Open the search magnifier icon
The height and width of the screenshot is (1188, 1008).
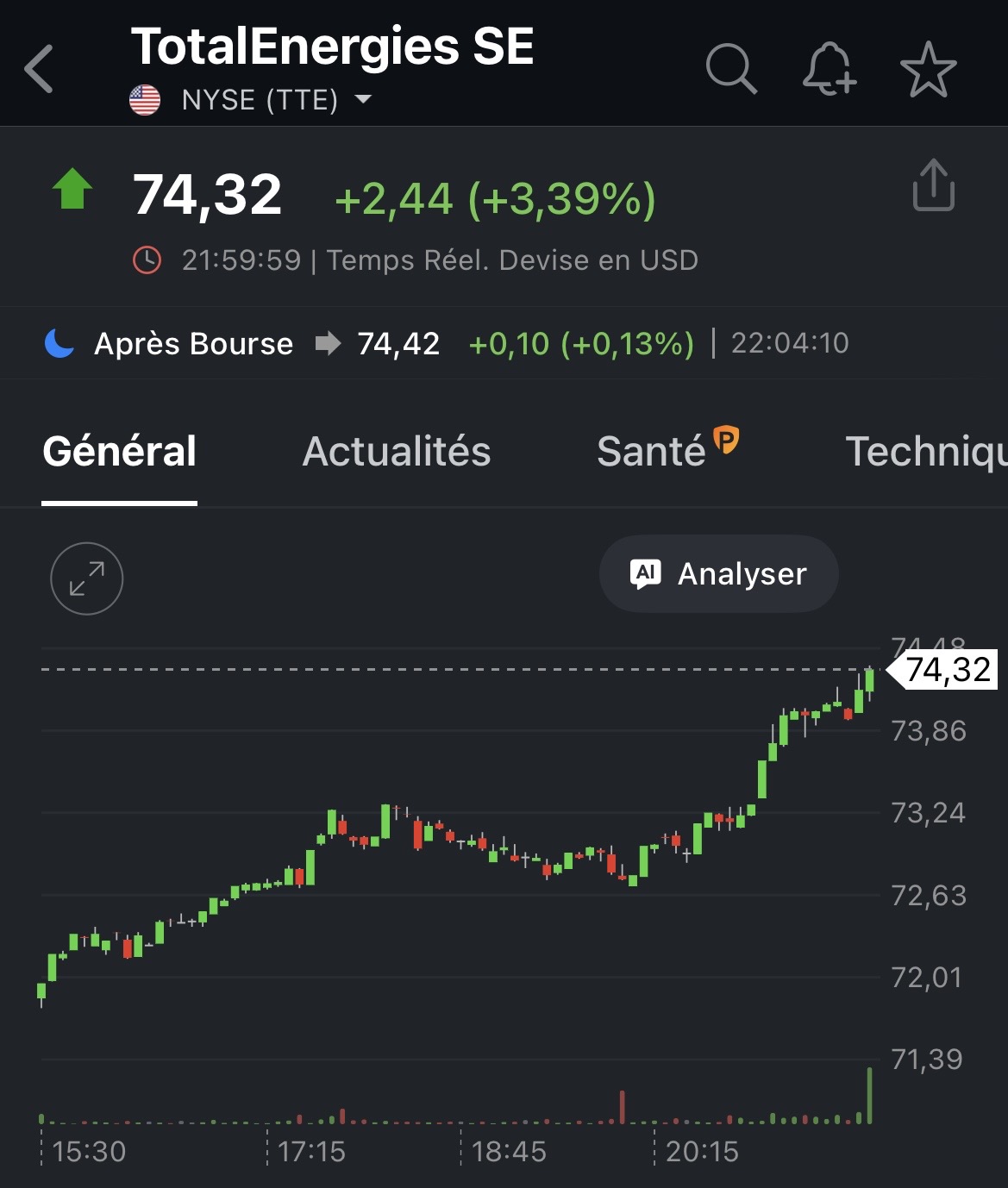click(x=731, y=68)
